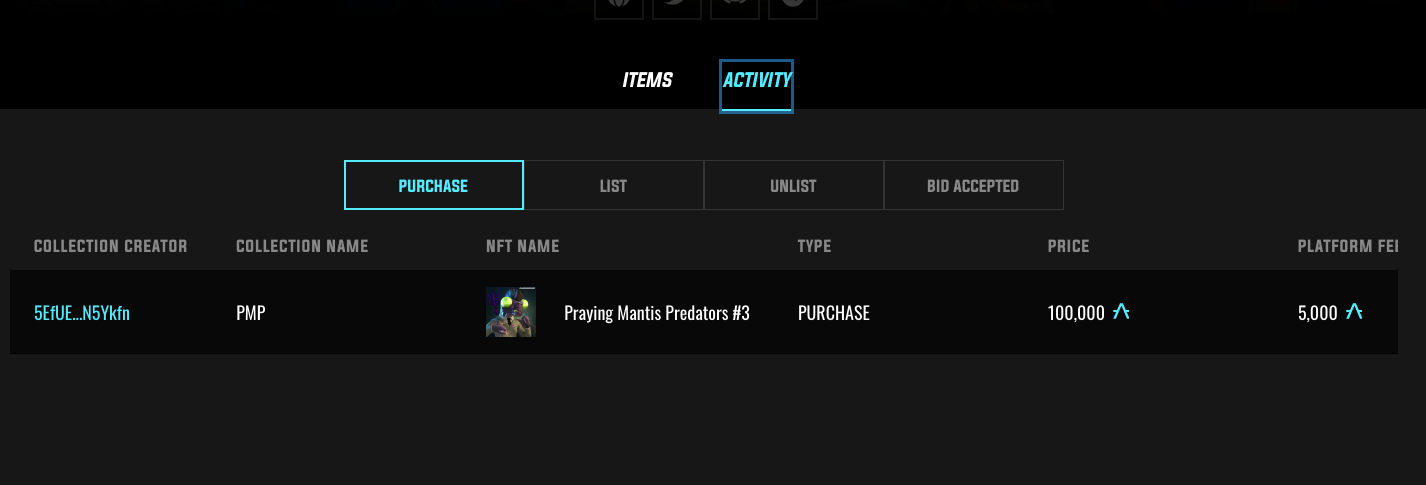1426x485 pixels.
Task: Open creator address 5EfUE...N5Ykfn
Action: pos(82,313)
